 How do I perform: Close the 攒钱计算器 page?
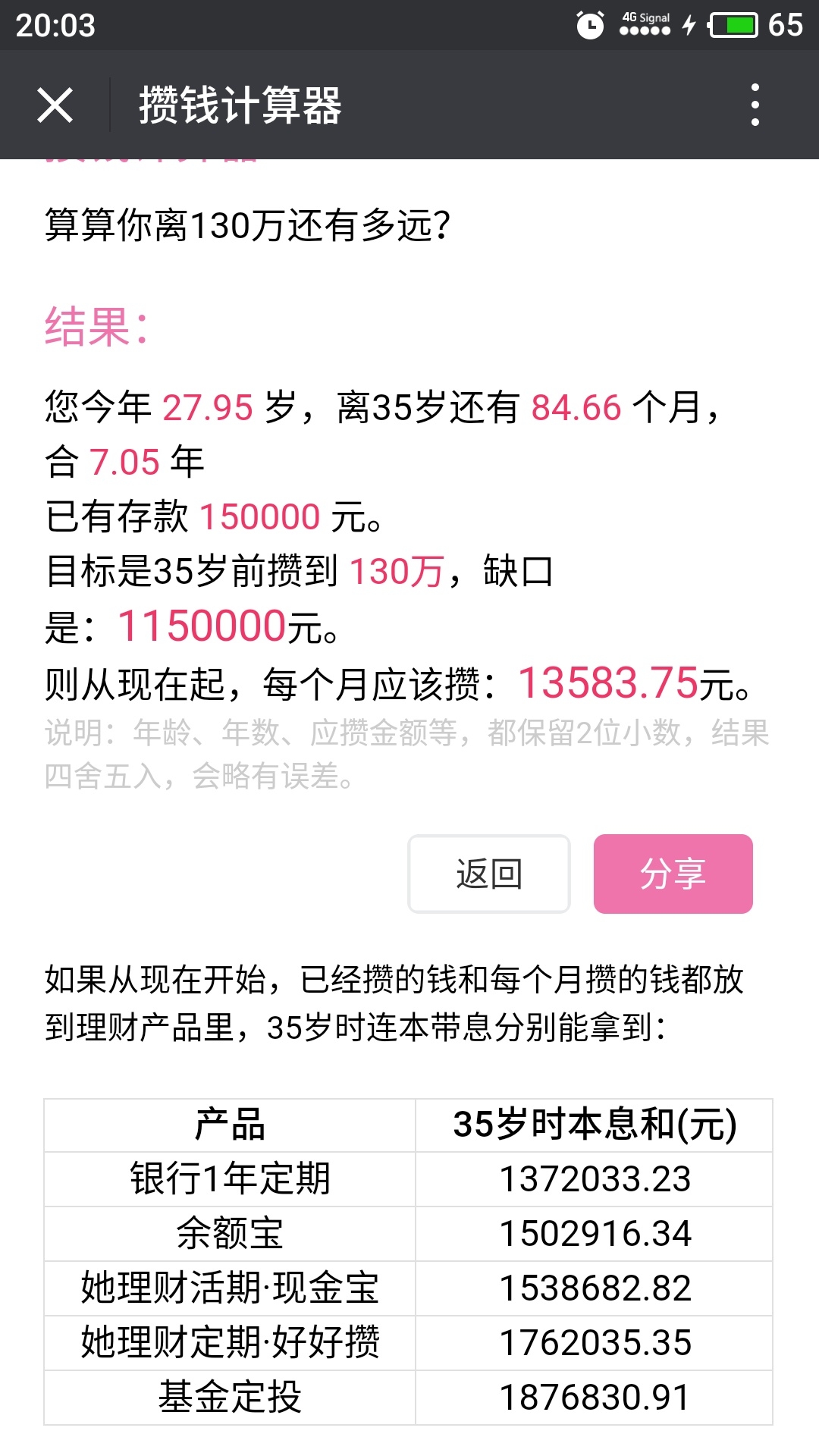(55, 105)
